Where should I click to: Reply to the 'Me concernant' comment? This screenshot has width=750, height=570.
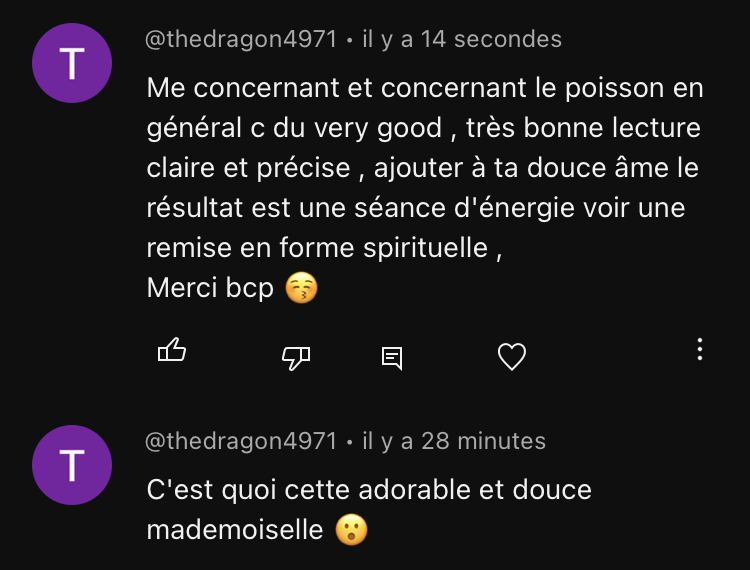[392, 357]
